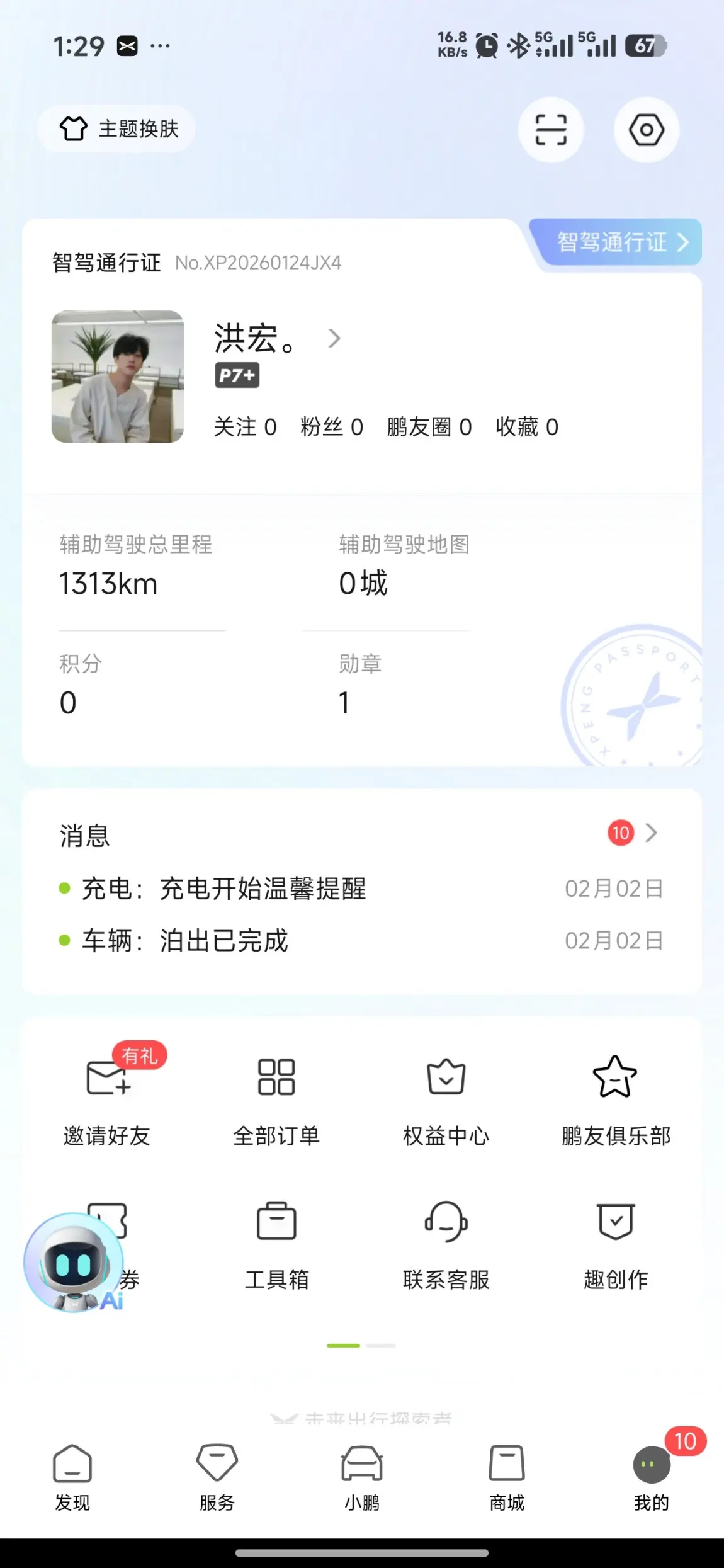This screenshot has width=724, height=1568.
Task: View the profile avatar photo
Action: [118, 377]
